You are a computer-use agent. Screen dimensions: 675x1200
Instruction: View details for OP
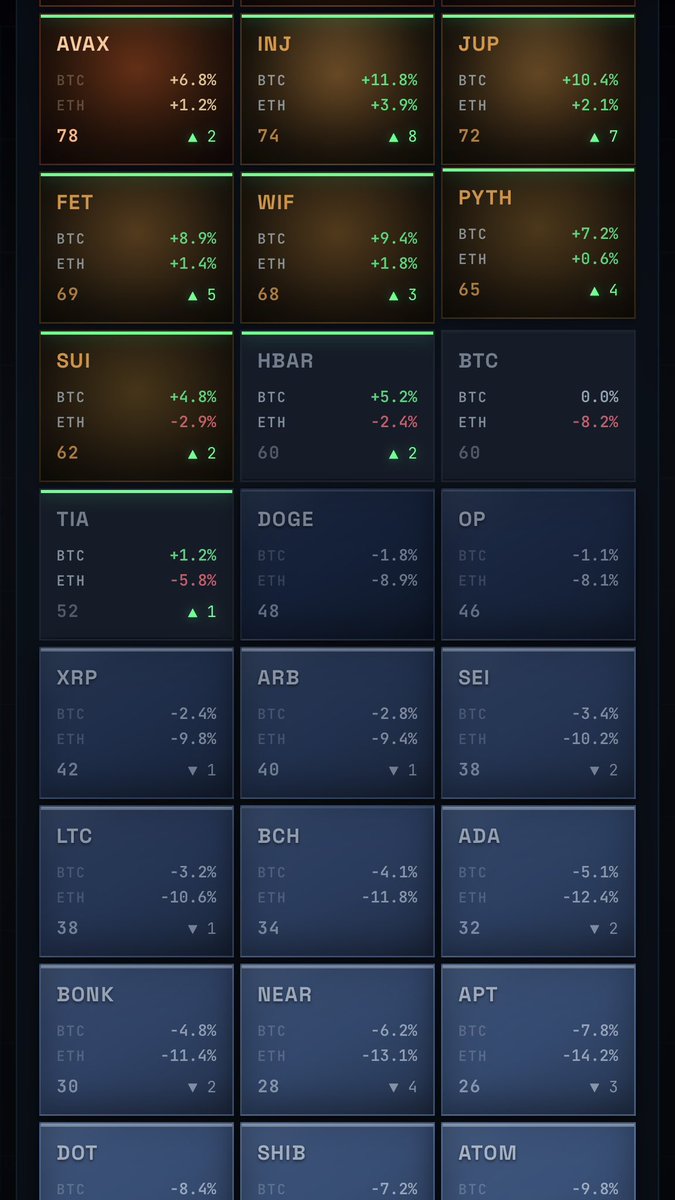538,565
